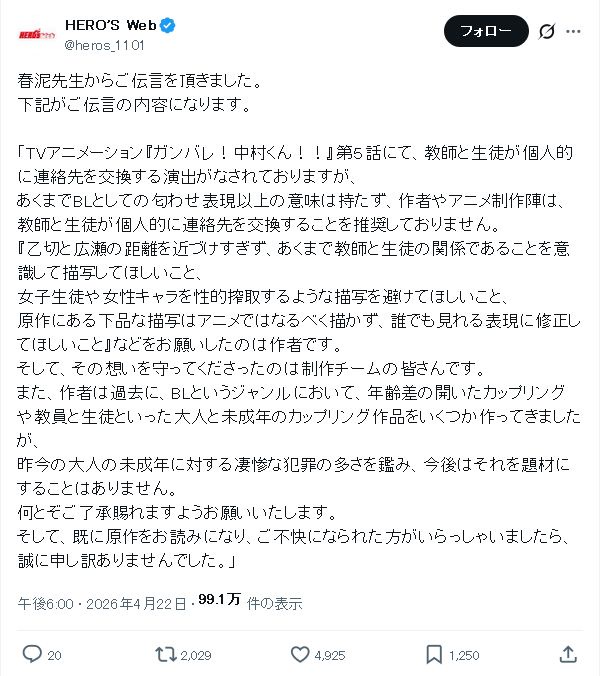Open the Grok icon beside the follow button
Image resolution: width=601 pixels, height=676 pixels.
(x=546, y=31)
